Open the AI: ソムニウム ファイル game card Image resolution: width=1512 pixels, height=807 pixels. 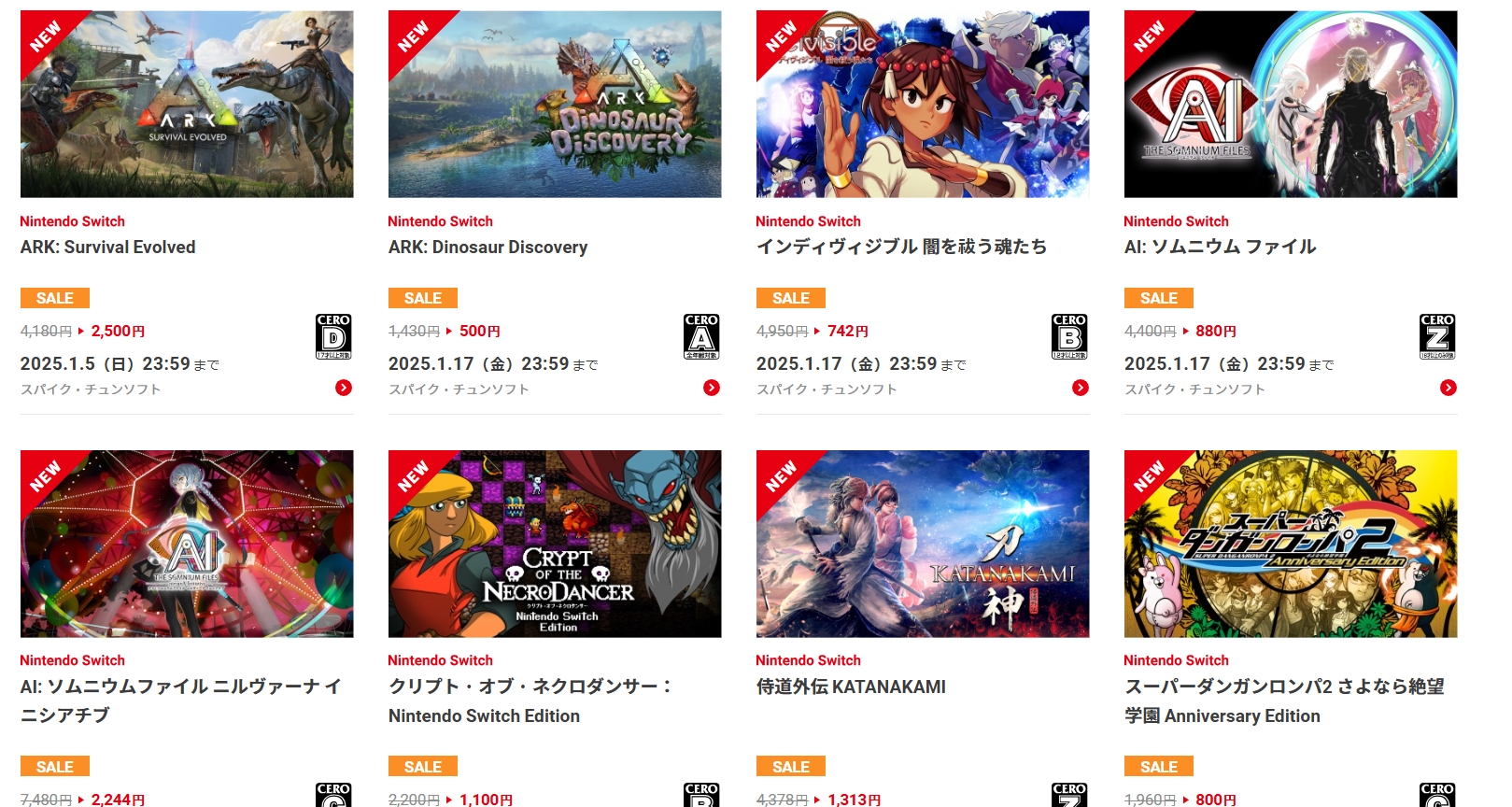pyautogui.click(x=1291, y=105)
